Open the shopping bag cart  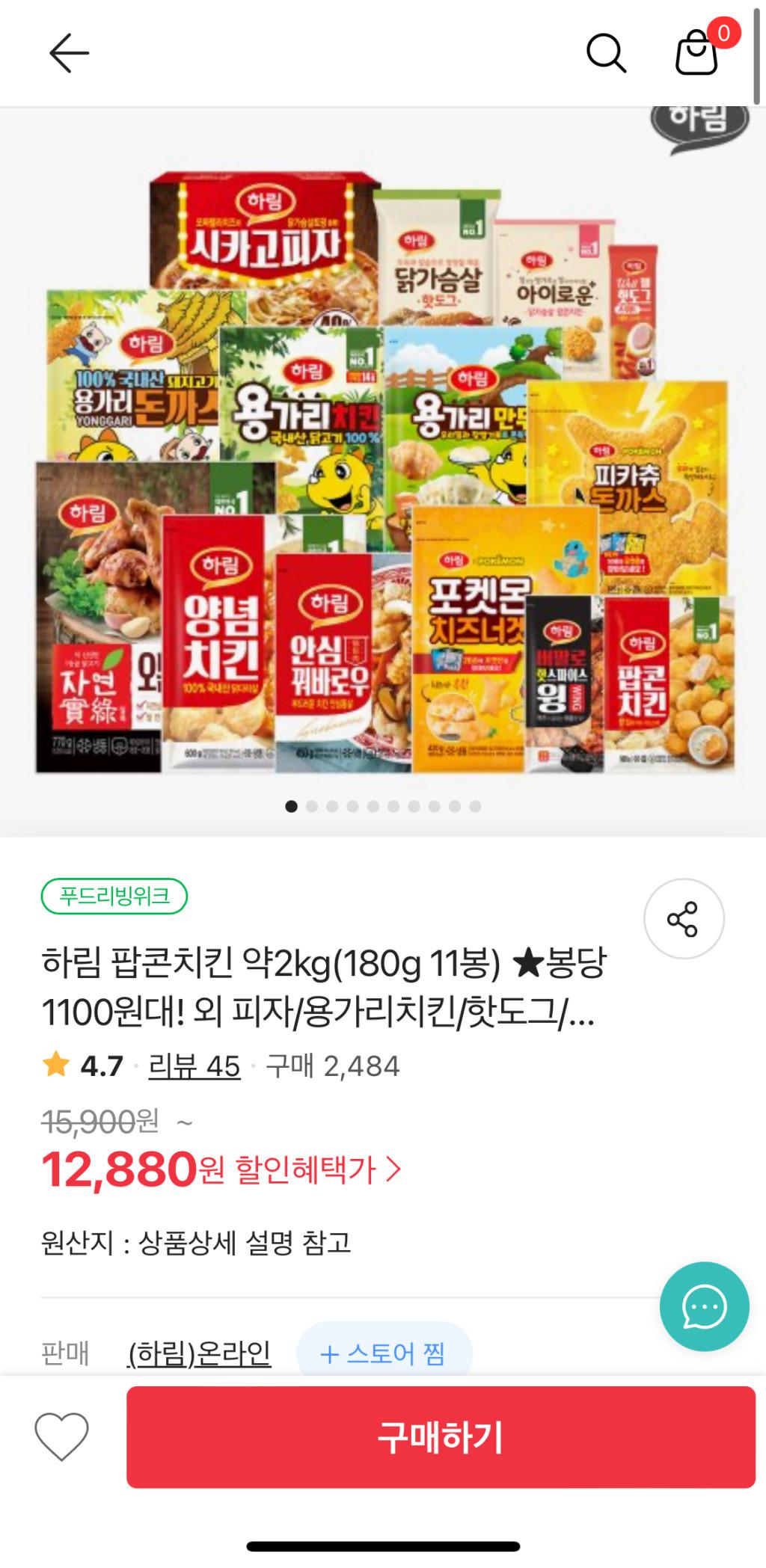pyautogui.click(x=697, y=53)
